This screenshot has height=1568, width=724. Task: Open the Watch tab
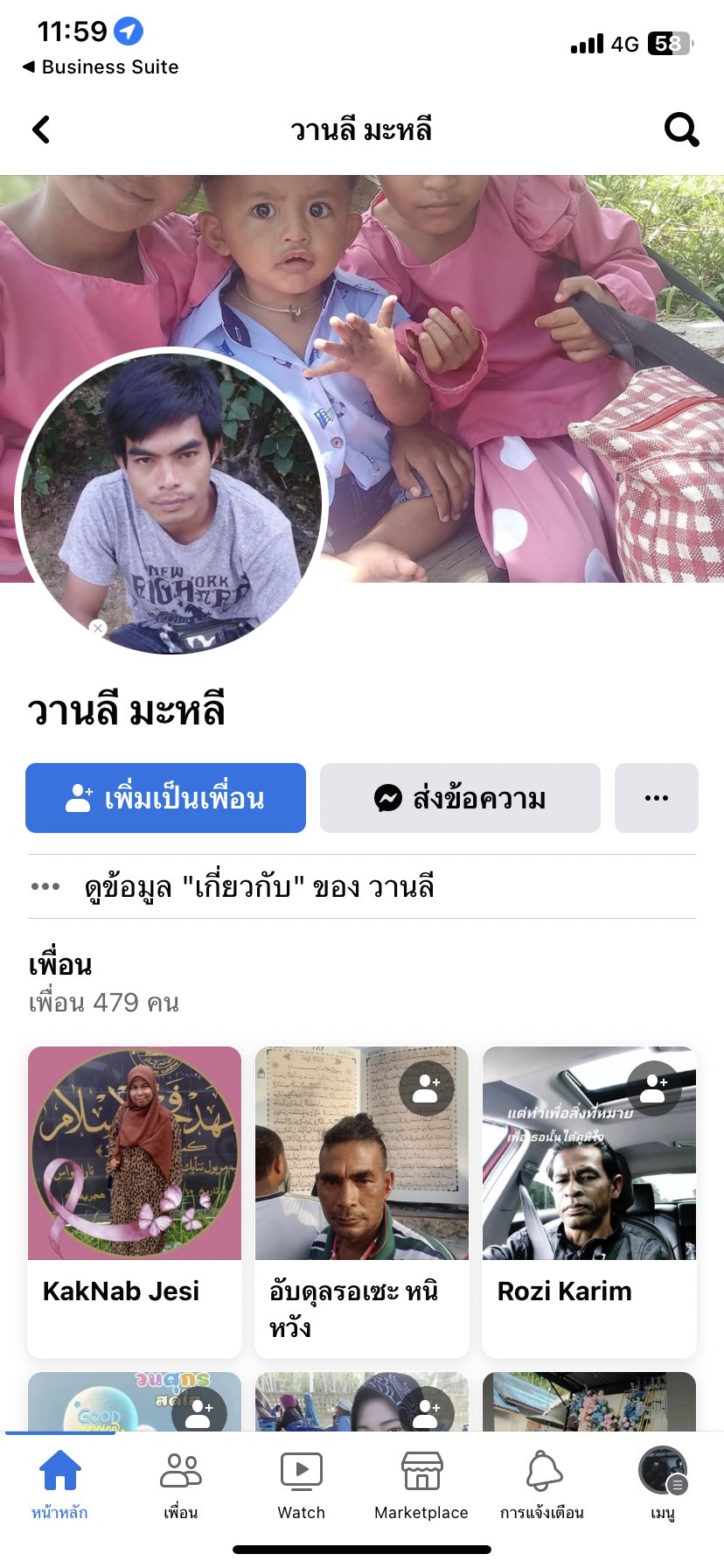(301, 1482)
